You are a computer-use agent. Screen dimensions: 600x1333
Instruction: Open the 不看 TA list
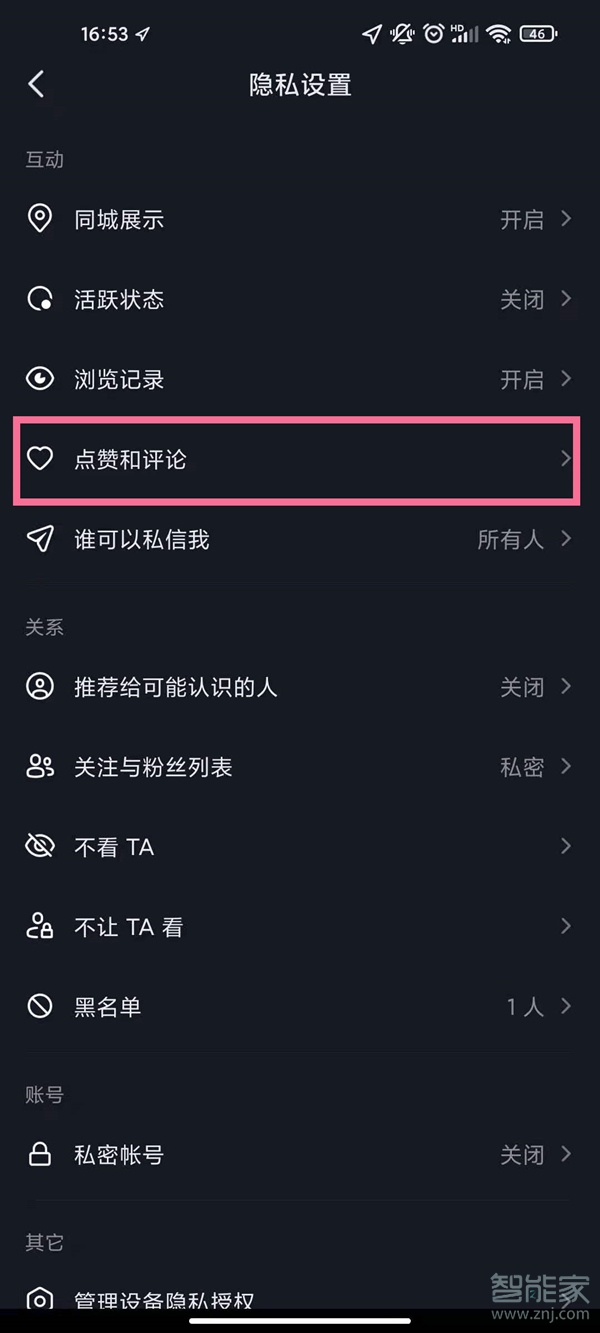pyautogui.click(x=298, y=847)
